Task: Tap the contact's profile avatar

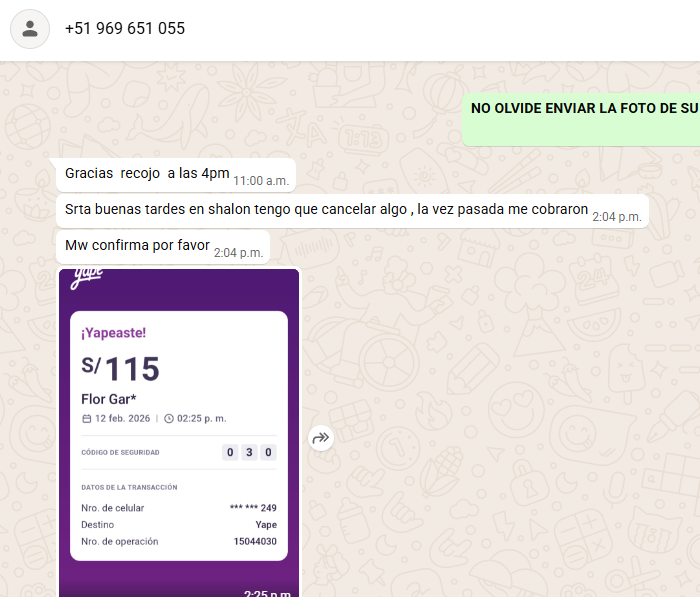Action: (30, 29)
